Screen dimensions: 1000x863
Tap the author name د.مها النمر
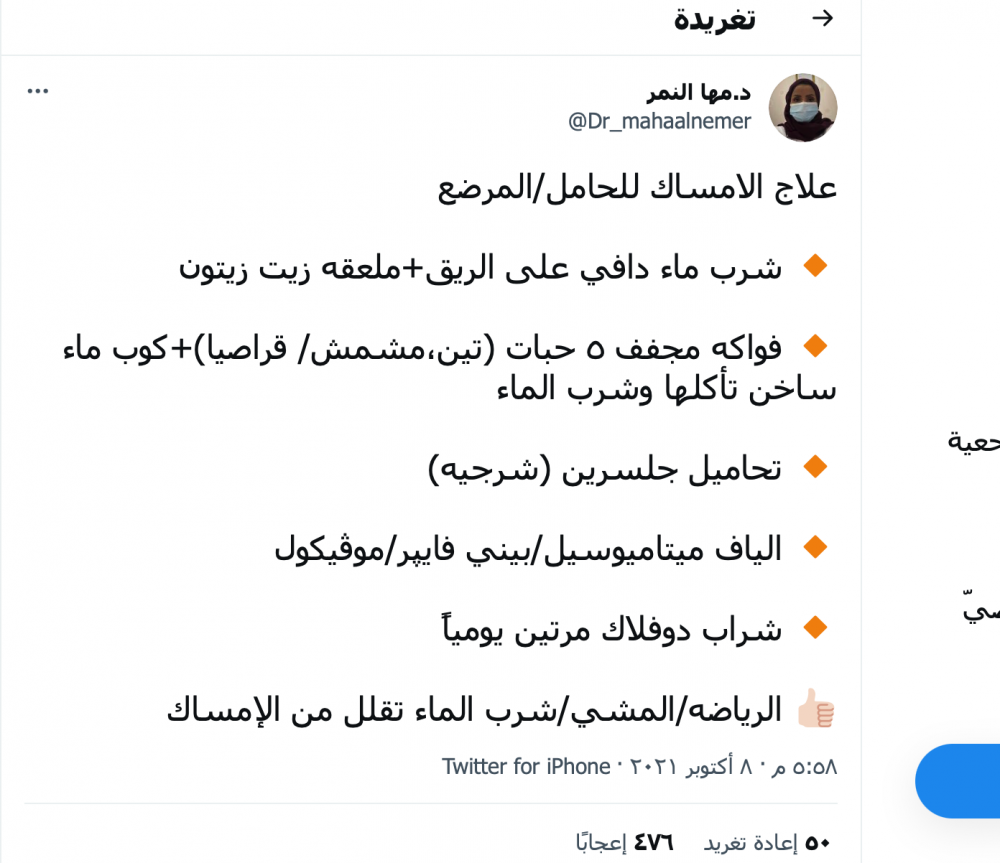(x=699, y=93)
